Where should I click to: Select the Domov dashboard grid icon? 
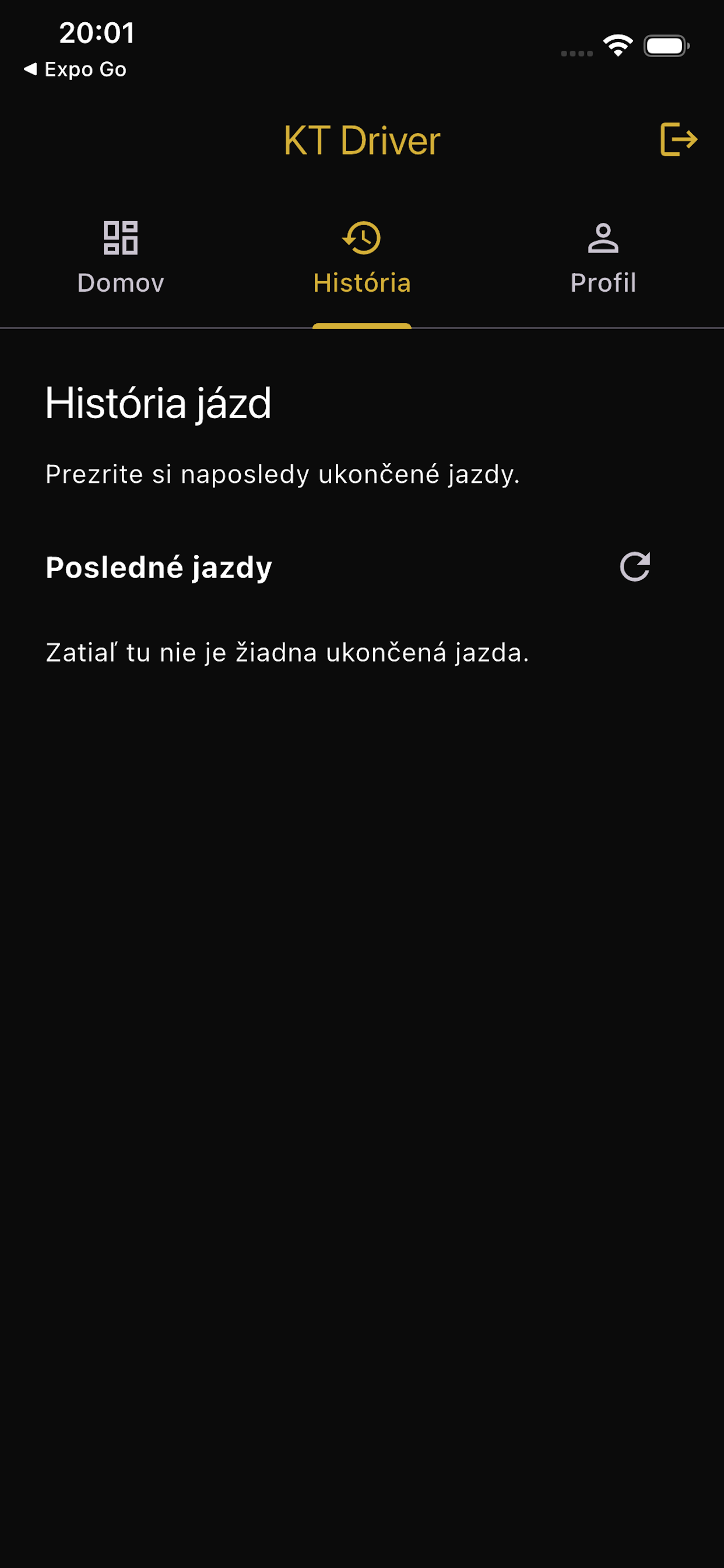coord(120,239)
